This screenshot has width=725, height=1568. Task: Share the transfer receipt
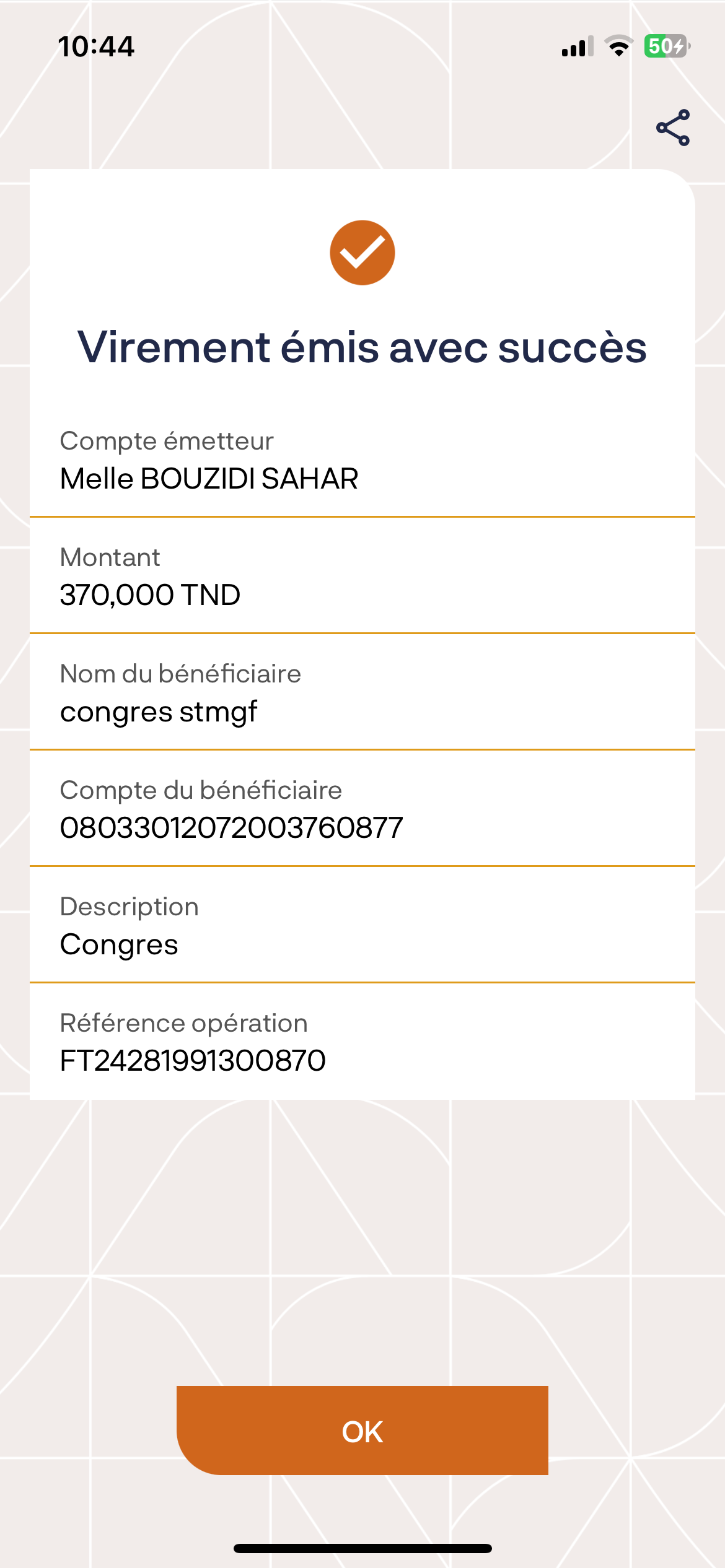point(673,128)
